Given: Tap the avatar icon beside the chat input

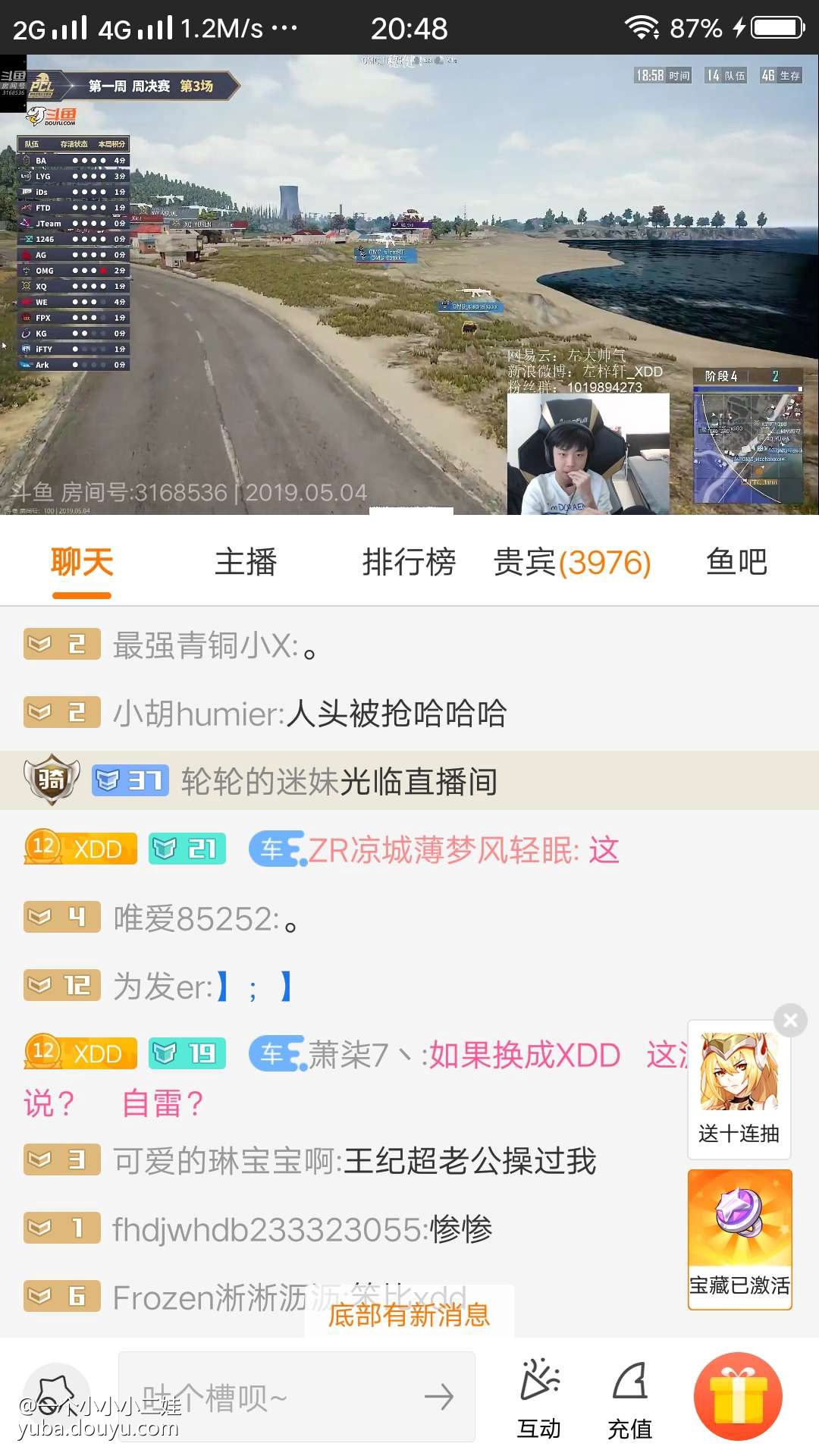Looking at the screenshot, I should pyautogui.click(x=57, y=1397).
